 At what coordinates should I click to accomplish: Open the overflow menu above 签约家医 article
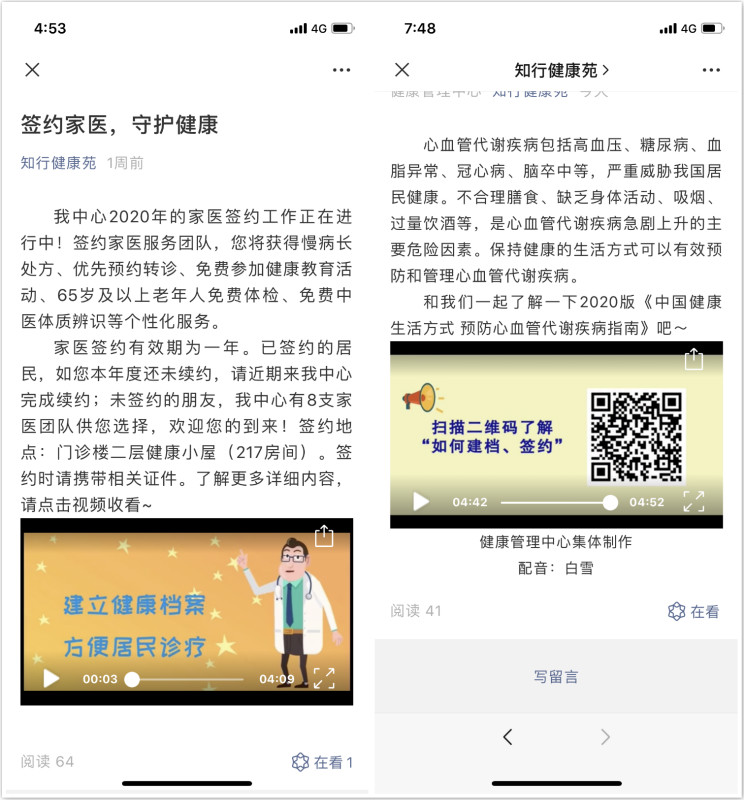[x=342, y=70]
